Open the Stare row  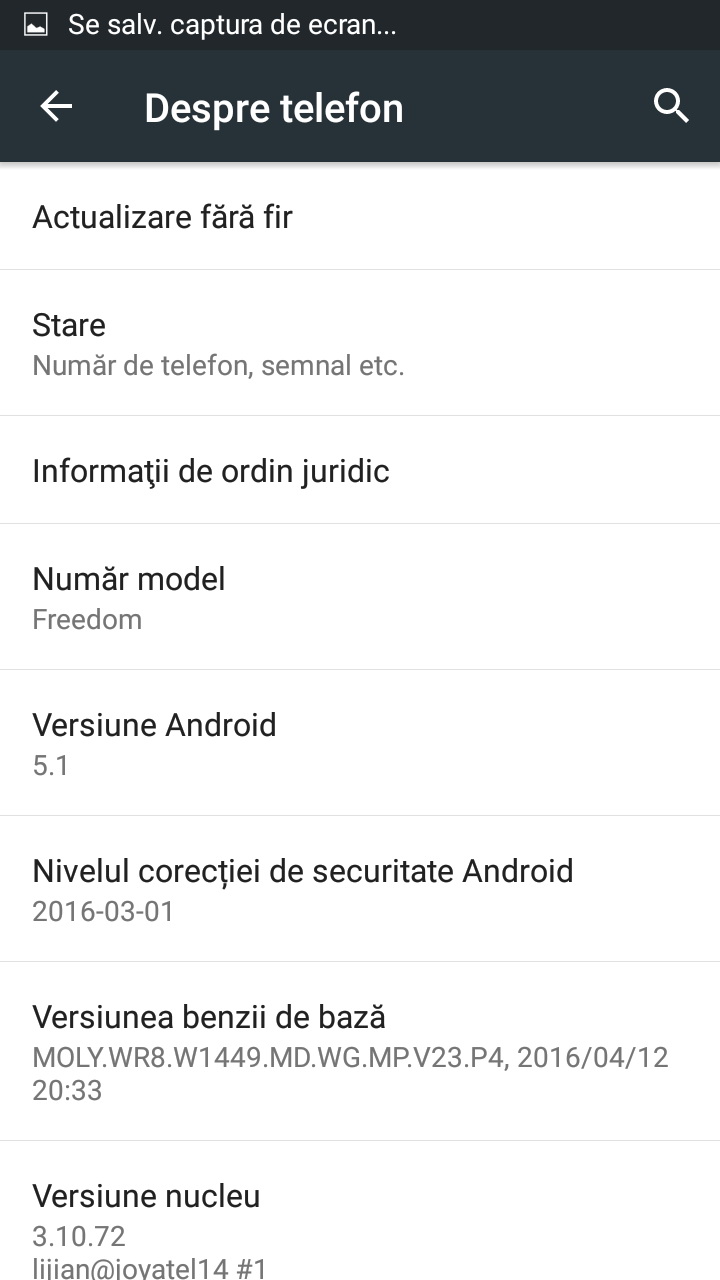click(x=360, y=343)
